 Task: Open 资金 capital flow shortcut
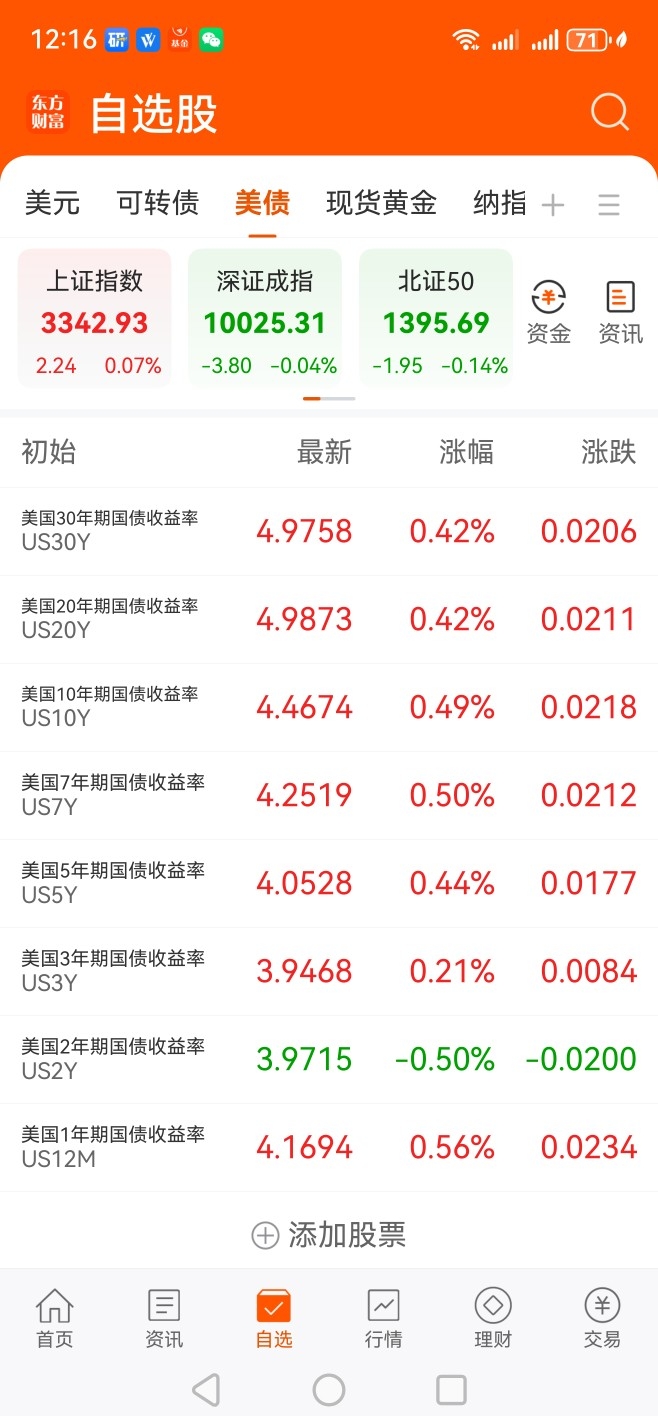tap(548, 313)
